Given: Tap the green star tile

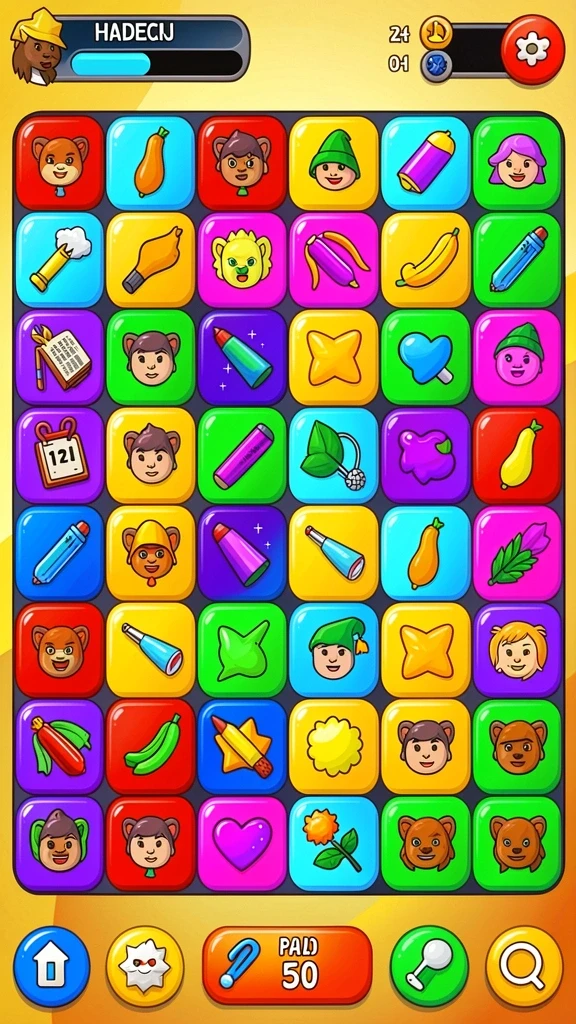Looking at the screenshot, I should coord(242,650).
